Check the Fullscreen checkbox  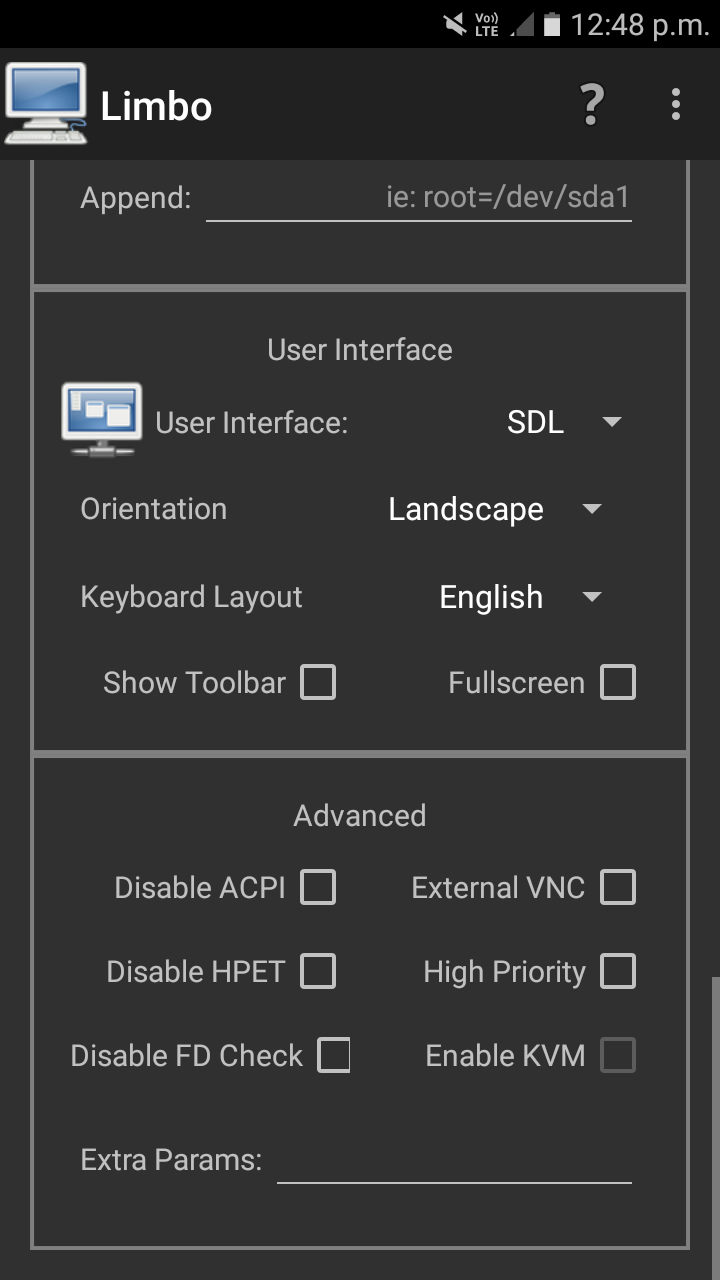(618, 683)
